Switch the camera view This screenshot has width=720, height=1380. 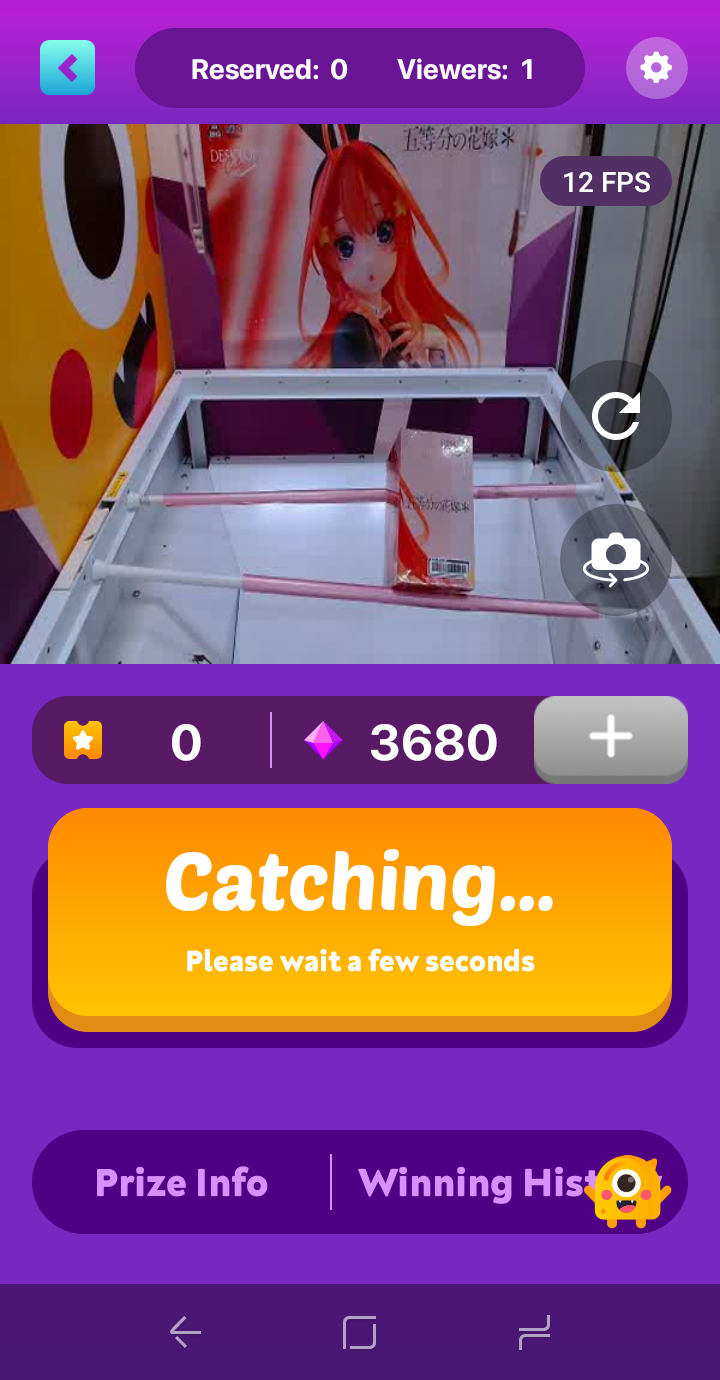615,558
